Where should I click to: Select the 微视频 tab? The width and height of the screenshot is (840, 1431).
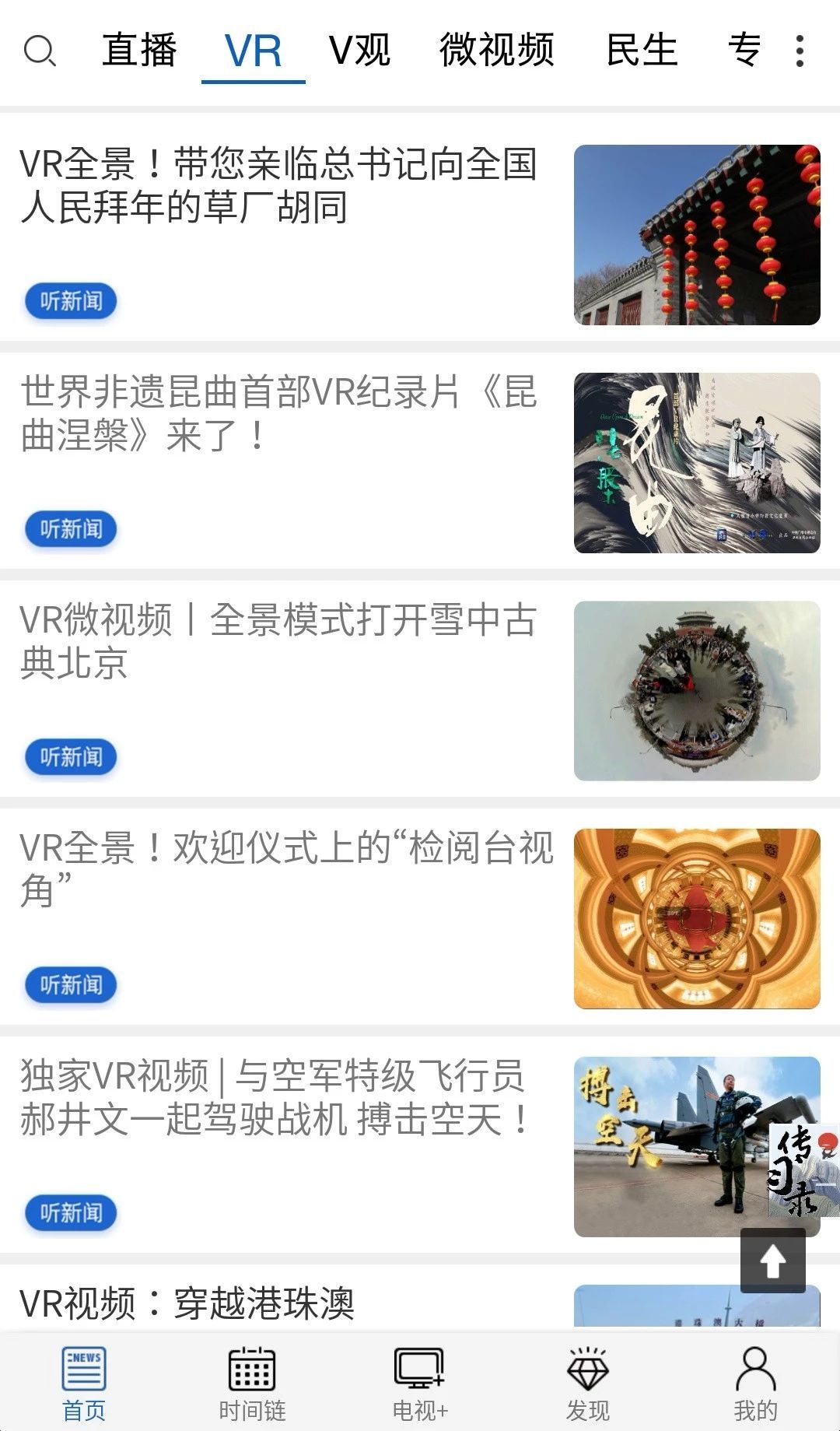[x=497, y=51]
